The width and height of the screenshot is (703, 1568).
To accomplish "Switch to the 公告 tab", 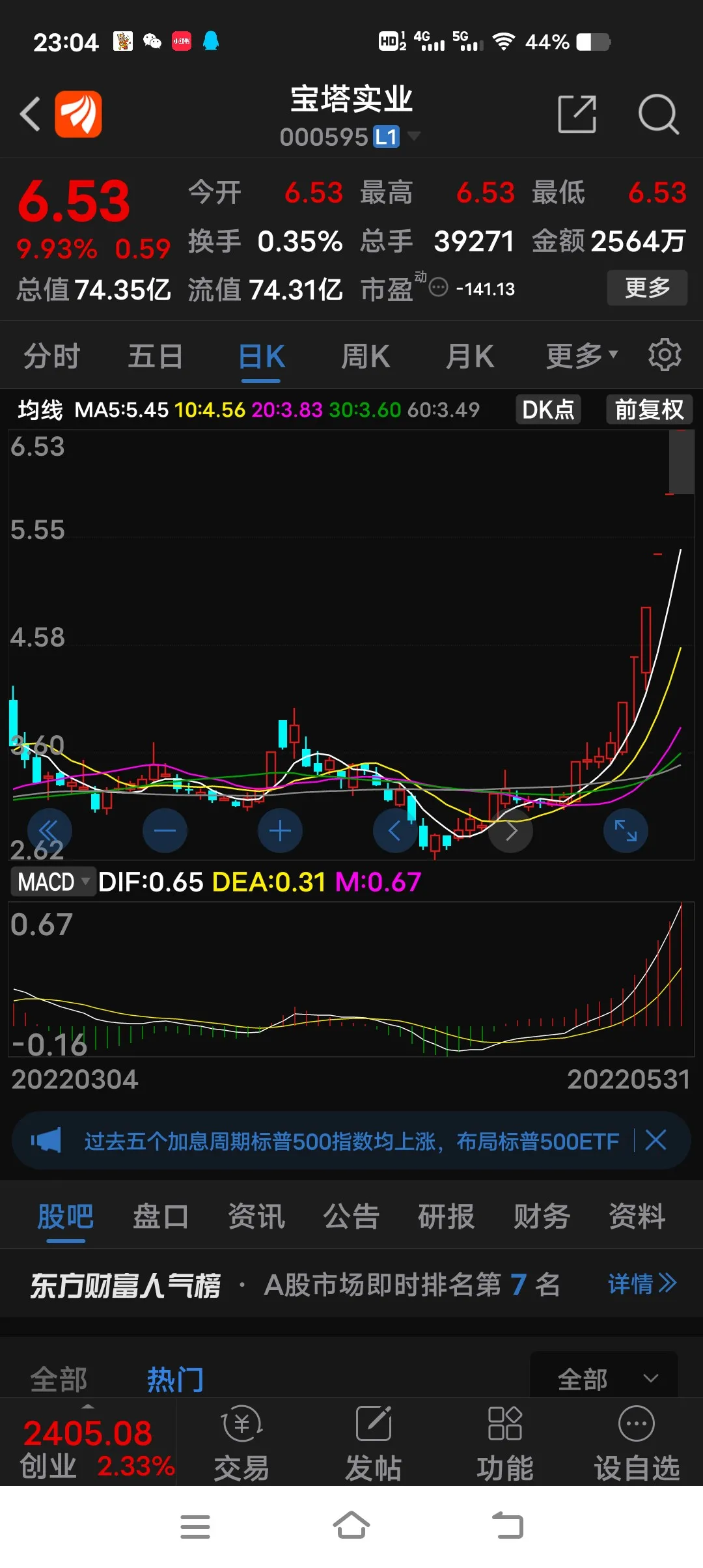I will 351,1216.
